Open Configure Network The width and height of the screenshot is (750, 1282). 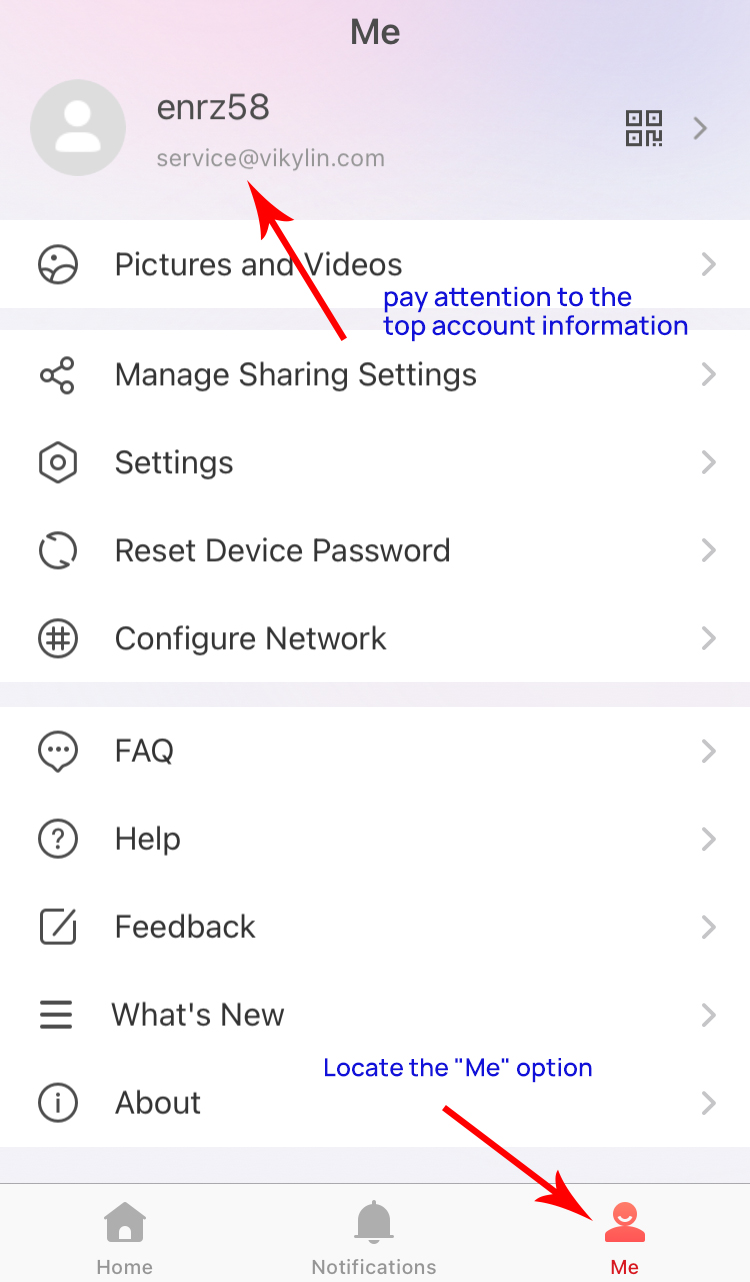[375, 639]
